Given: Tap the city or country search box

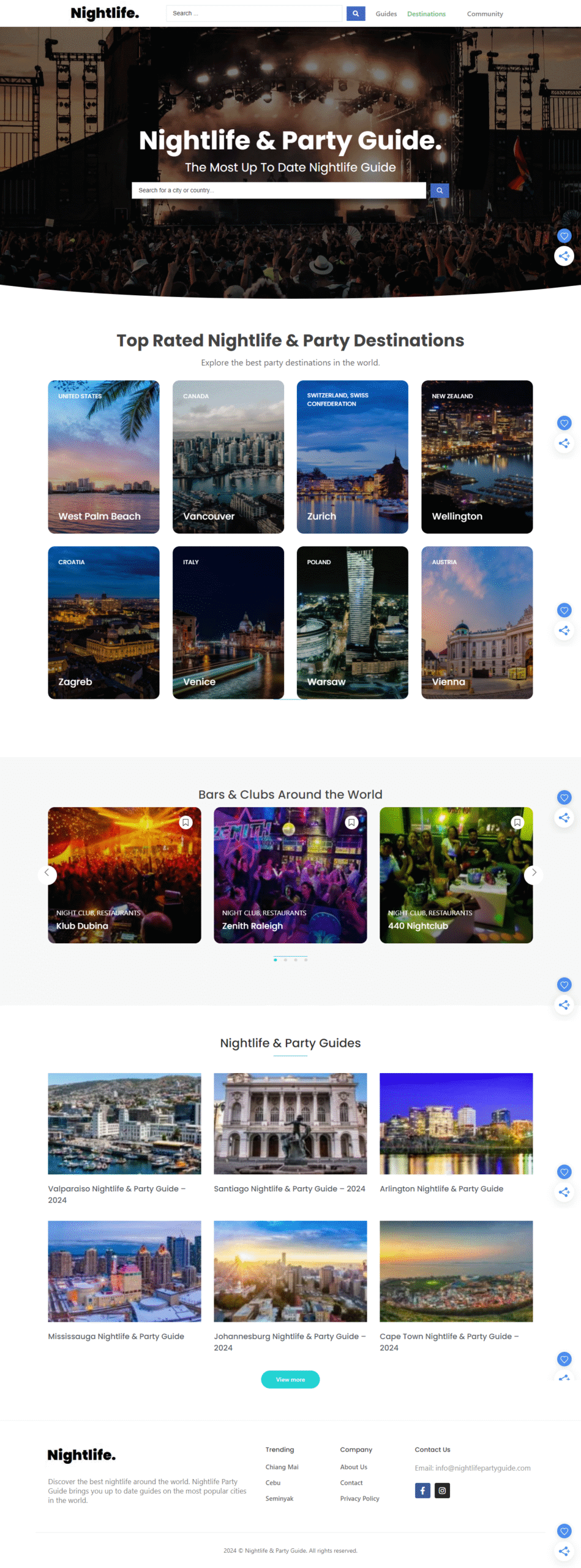Looking at the screenshot, I should 279,190.
